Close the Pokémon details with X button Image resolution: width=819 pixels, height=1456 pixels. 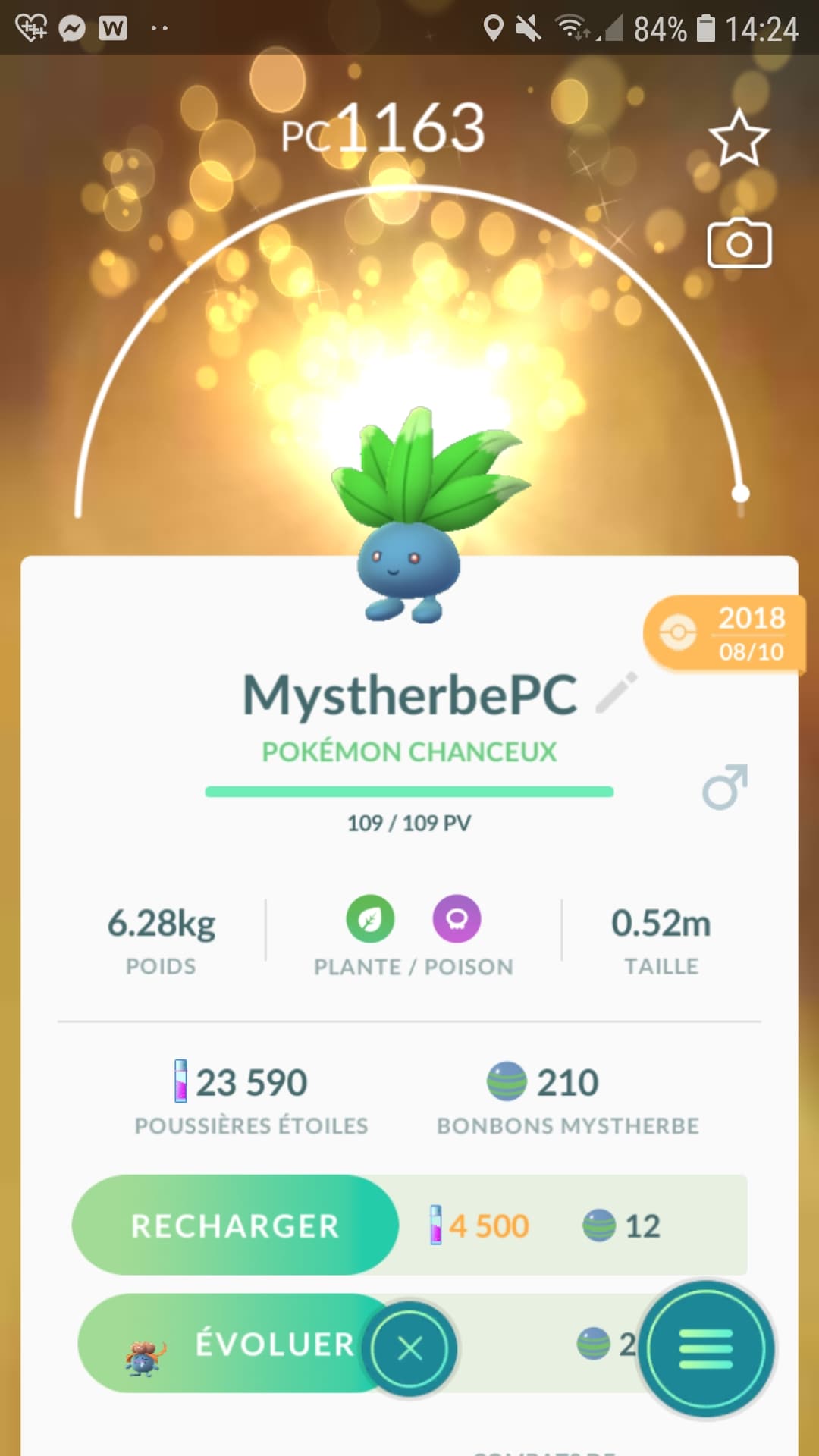click(409, 1348)
